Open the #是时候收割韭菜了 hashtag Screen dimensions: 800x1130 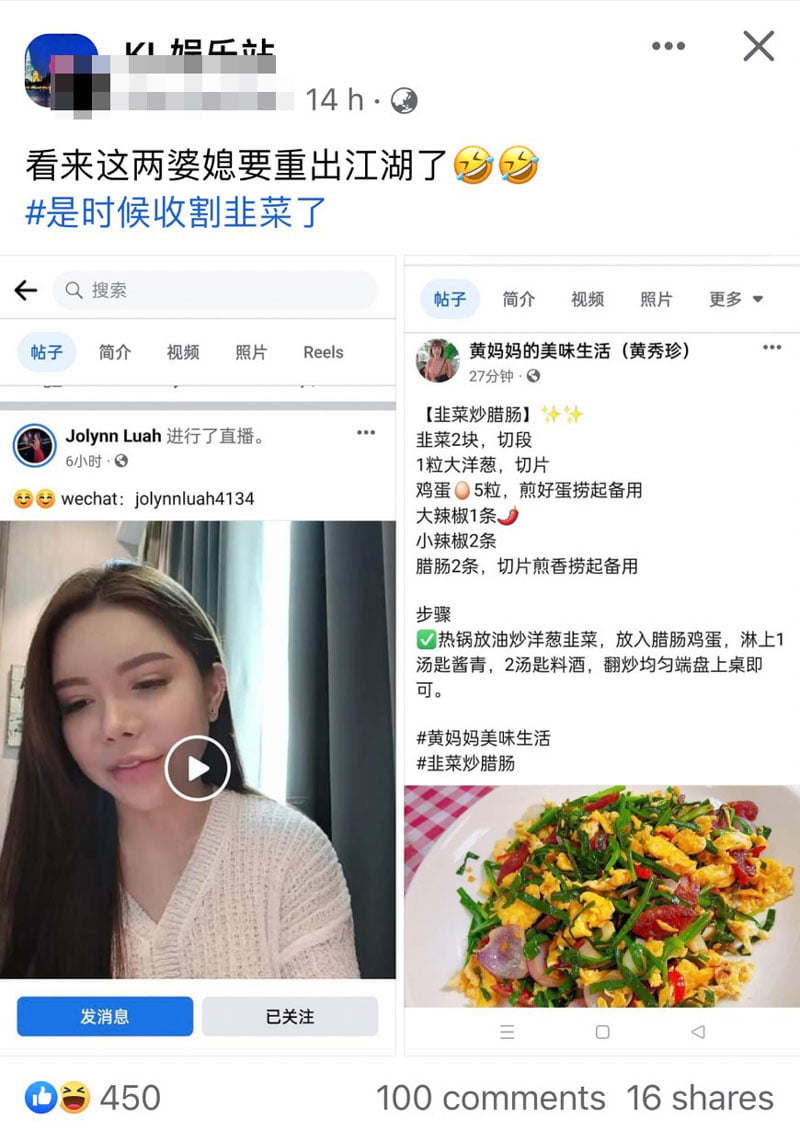coord(175,212)
